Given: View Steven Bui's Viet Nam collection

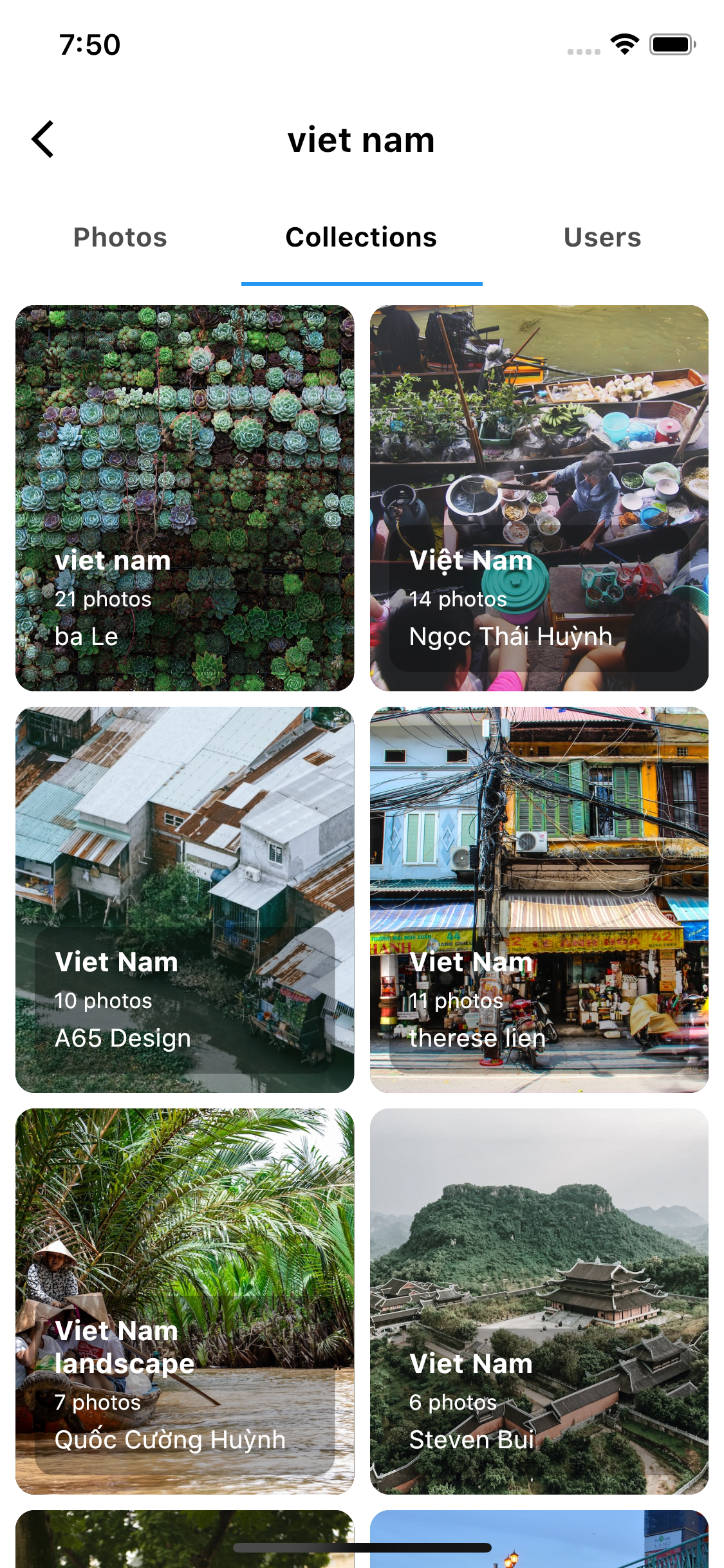Looking at the screenshot, I should coord(539,1301).
